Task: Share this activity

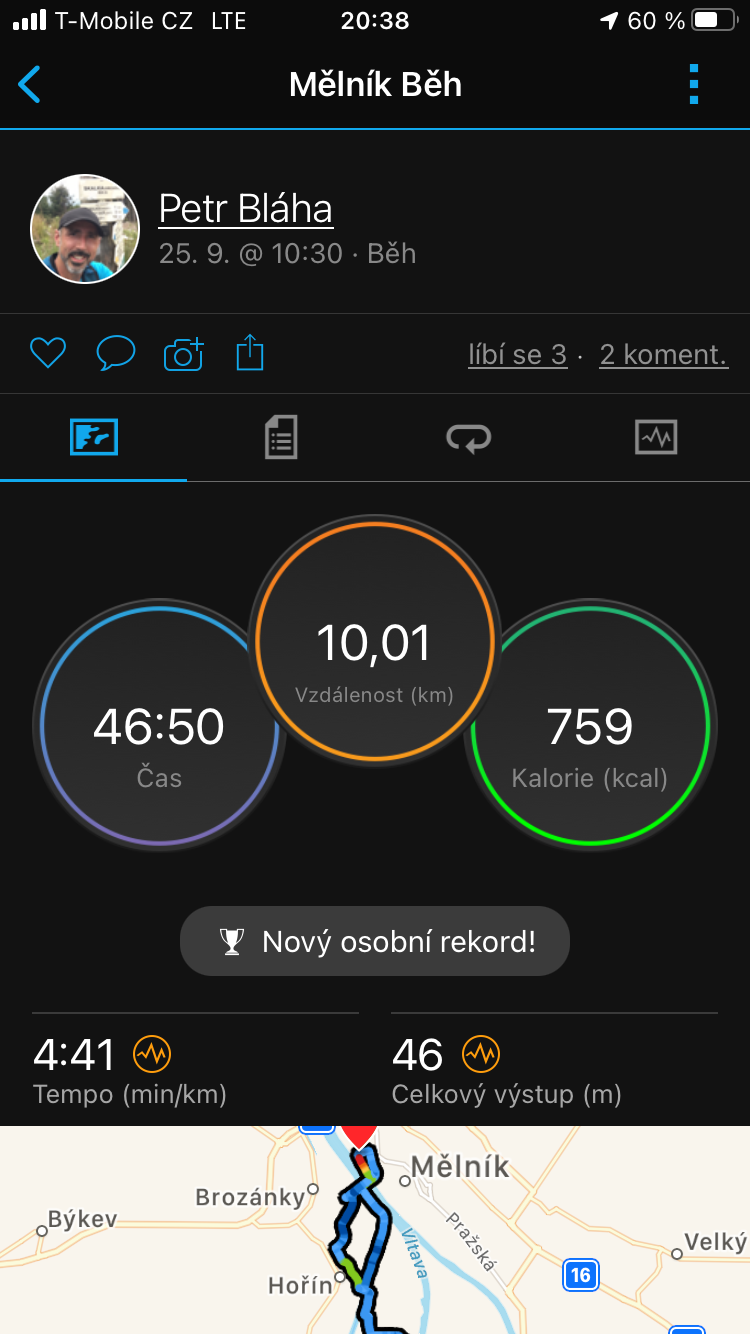Action: (x=250, y=353)
